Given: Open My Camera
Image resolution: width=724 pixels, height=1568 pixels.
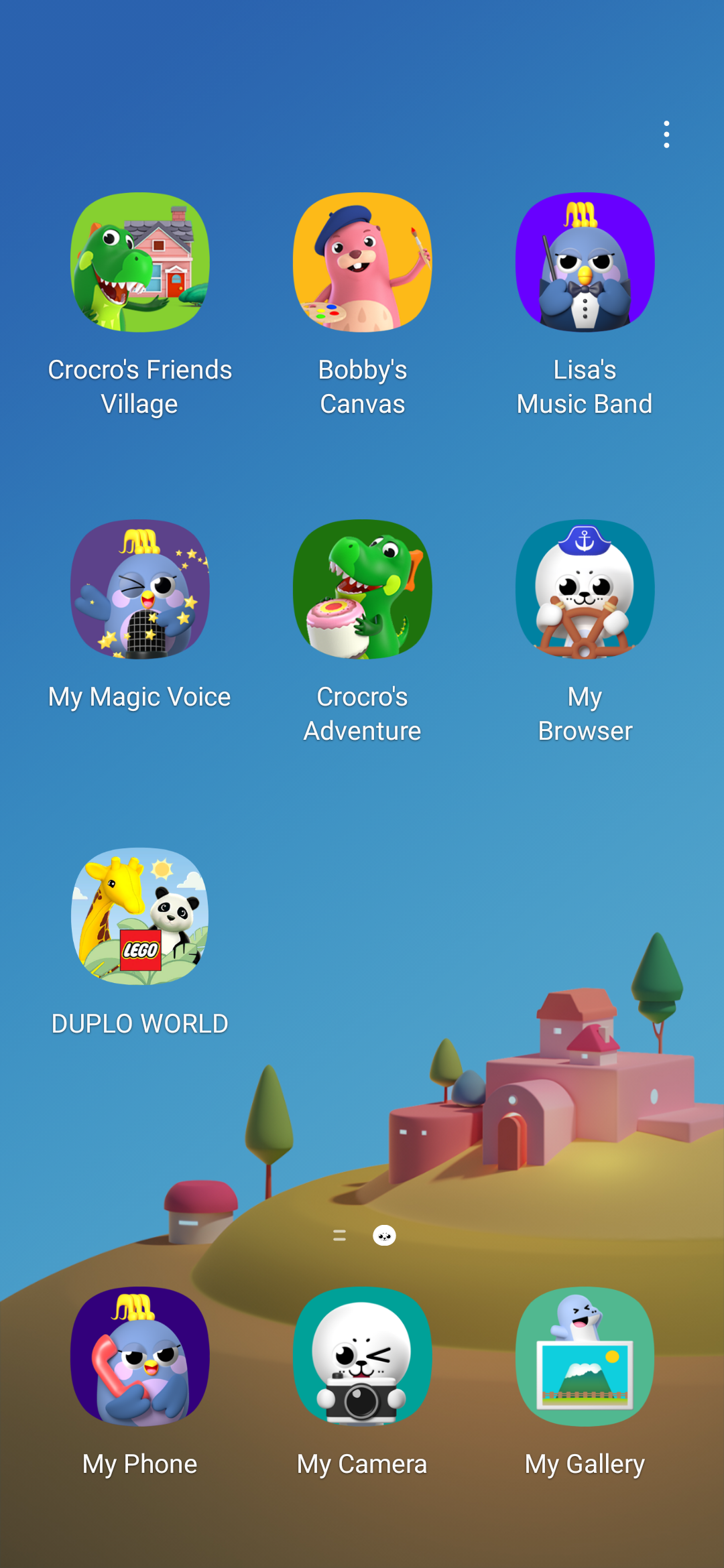Looking at the screenshot, I should [363, 1356].
